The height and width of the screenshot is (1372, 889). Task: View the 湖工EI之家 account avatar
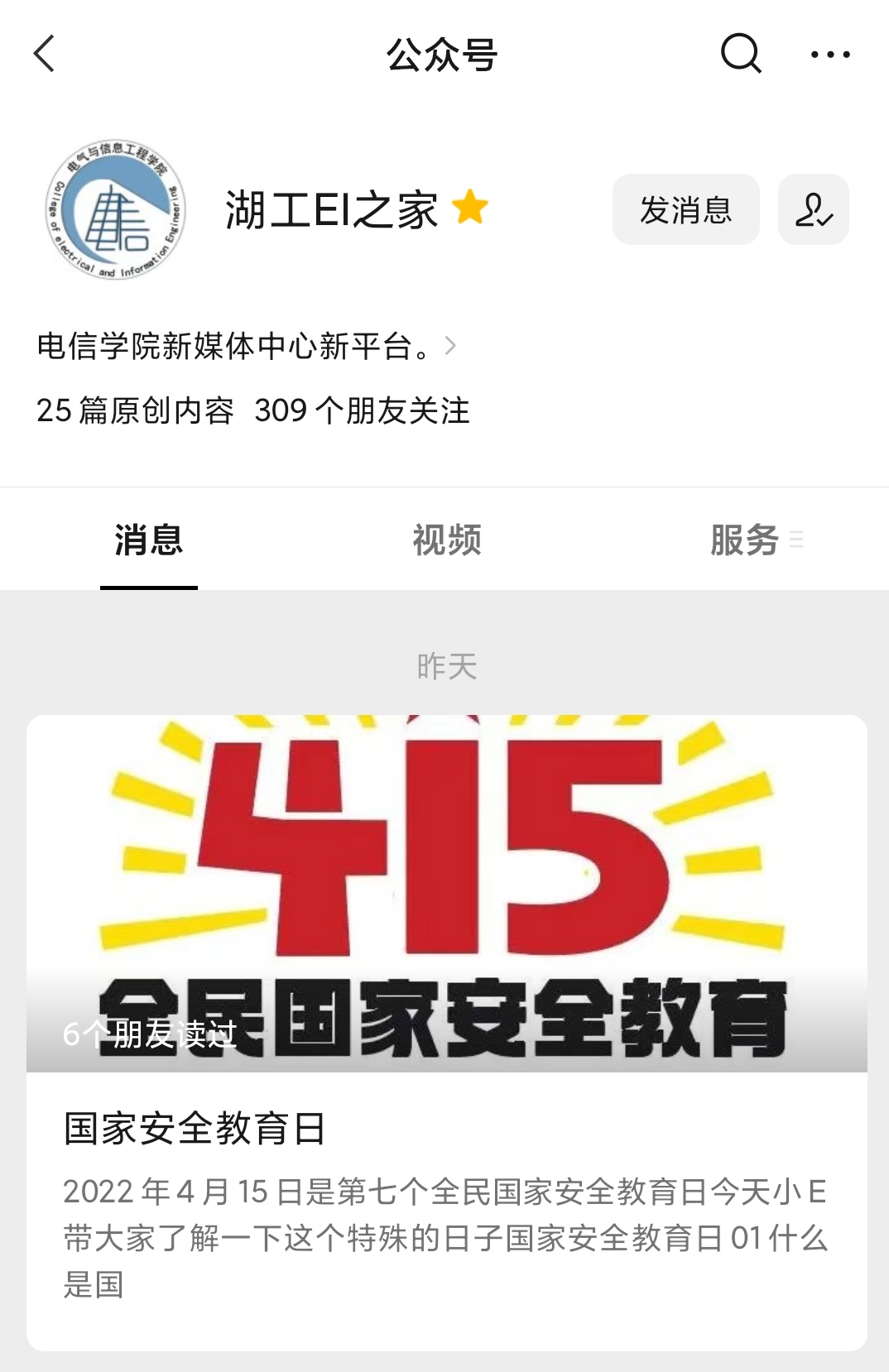click(116, 209)
